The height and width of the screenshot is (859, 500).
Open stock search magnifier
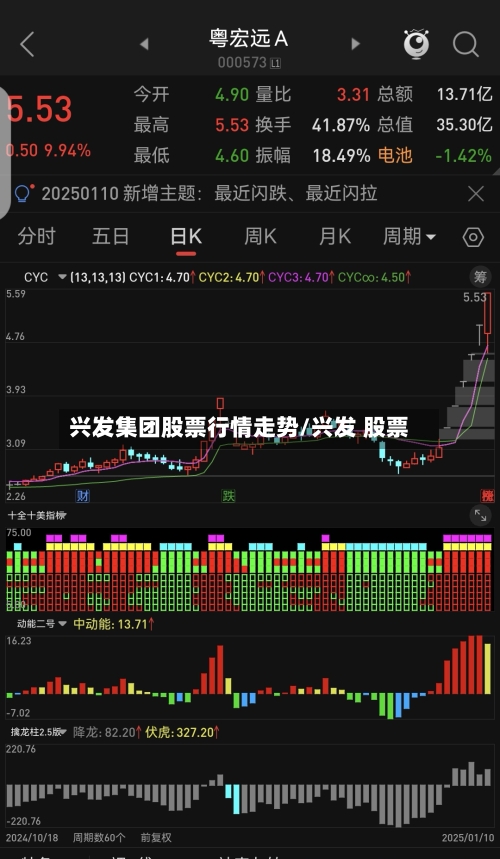(x=465, y=44)
